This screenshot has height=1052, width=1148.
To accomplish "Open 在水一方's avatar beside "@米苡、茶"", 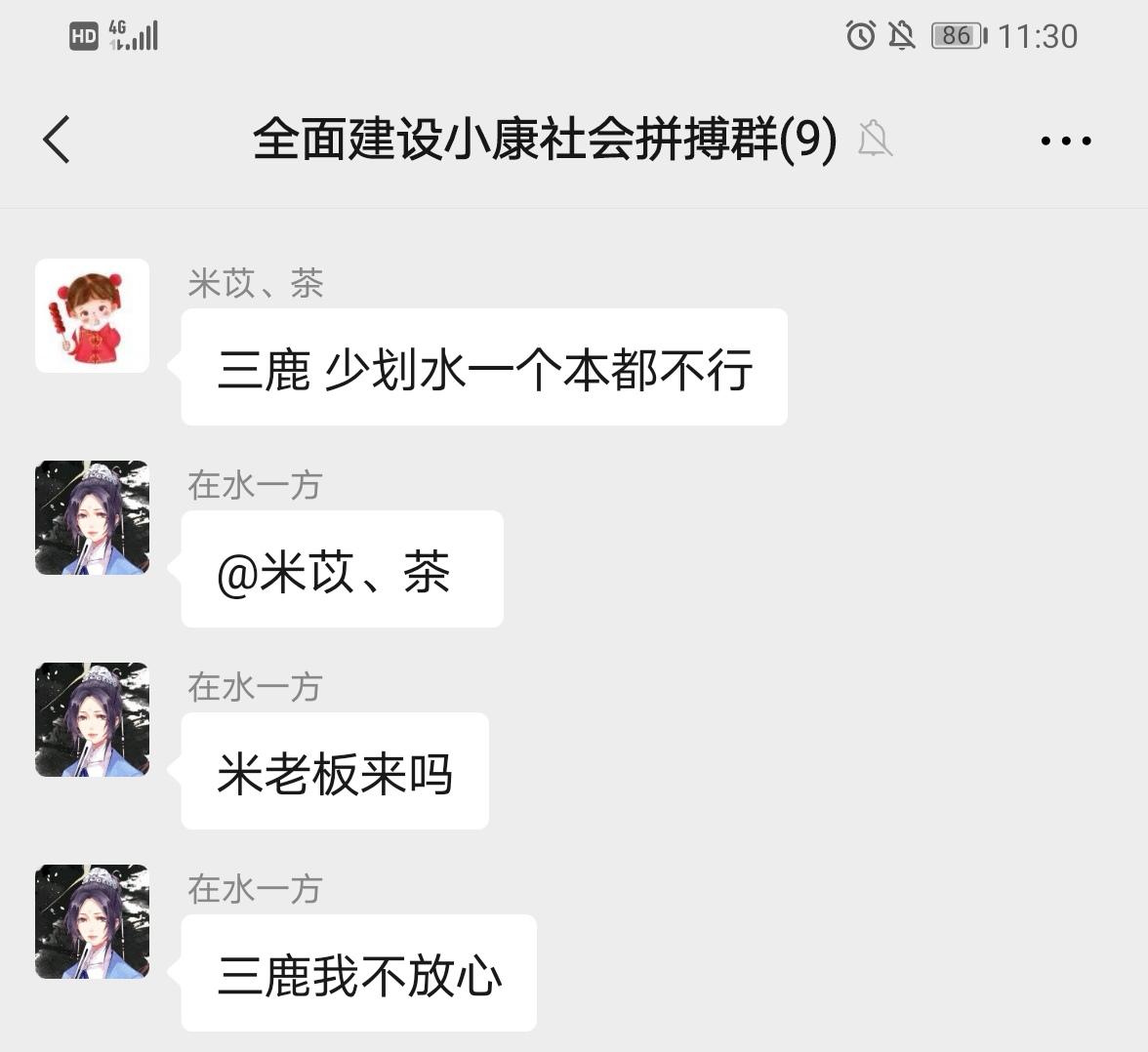I will tap(92, 517).
